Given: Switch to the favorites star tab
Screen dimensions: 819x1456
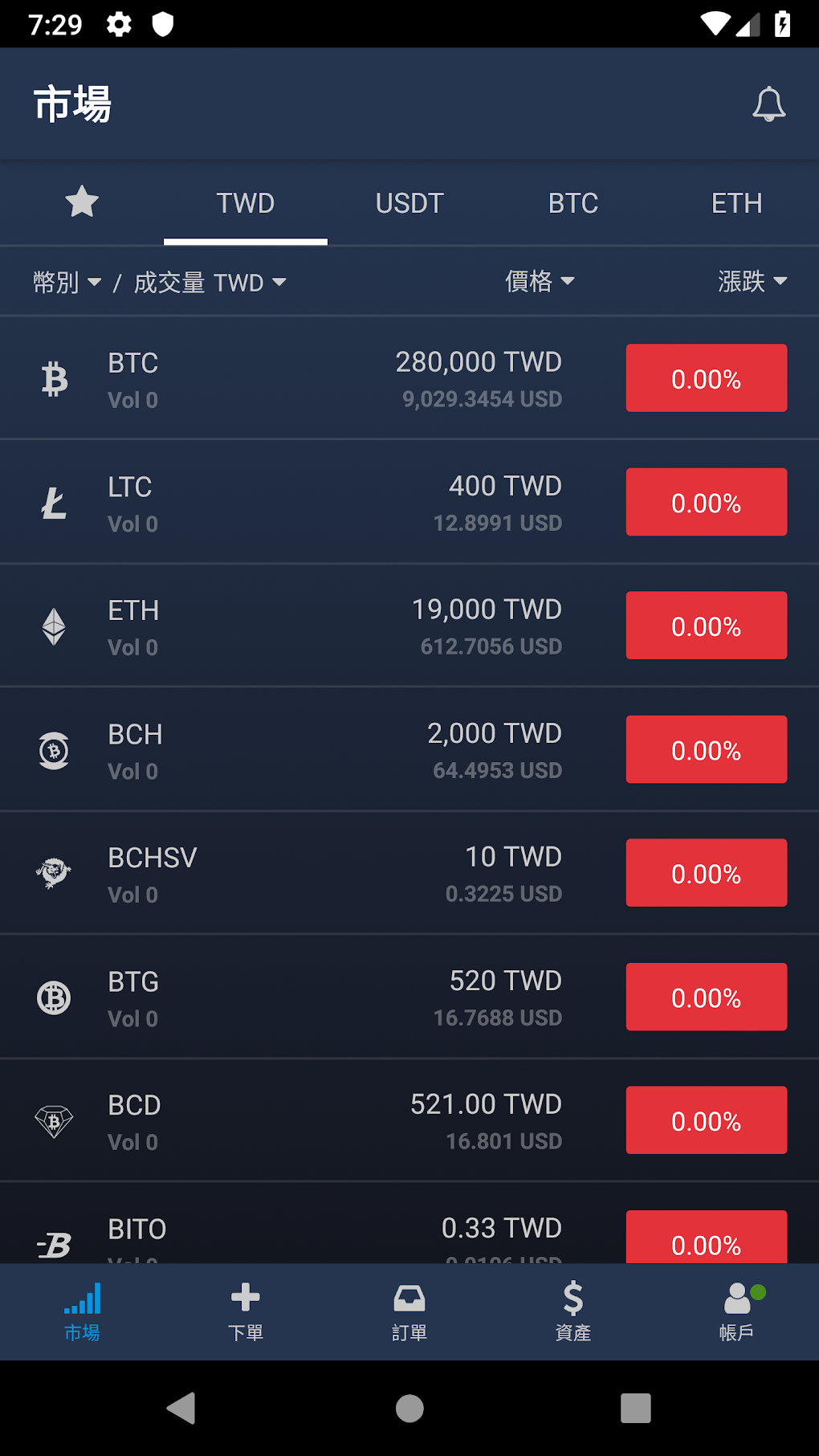Looking at the screenshot, I should pos(82,202).
